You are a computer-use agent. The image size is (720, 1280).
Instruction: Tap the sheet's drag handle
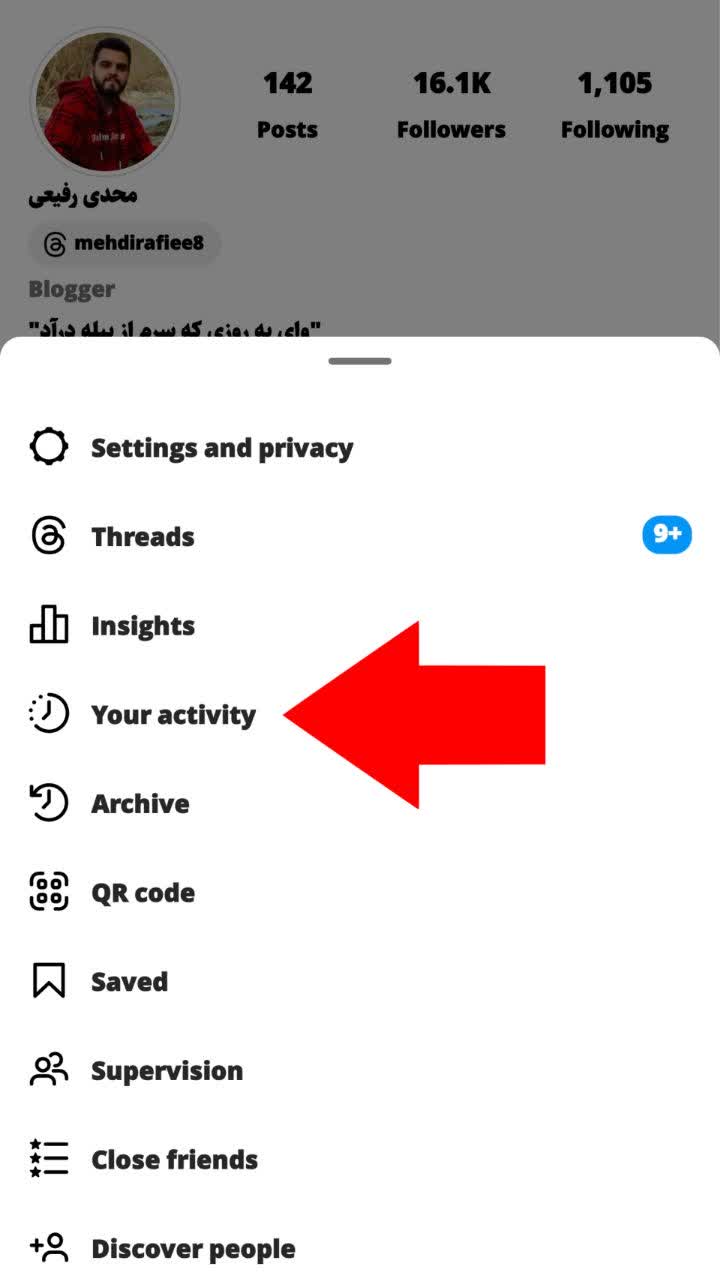pos(360,361)
